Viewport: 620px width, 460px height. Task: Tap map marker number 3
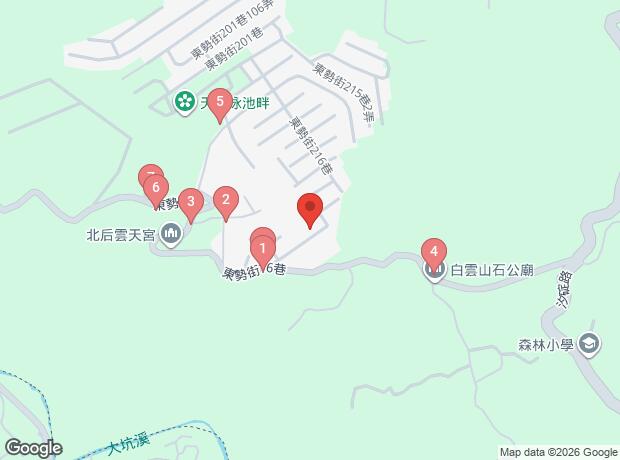tap(191, 202)
